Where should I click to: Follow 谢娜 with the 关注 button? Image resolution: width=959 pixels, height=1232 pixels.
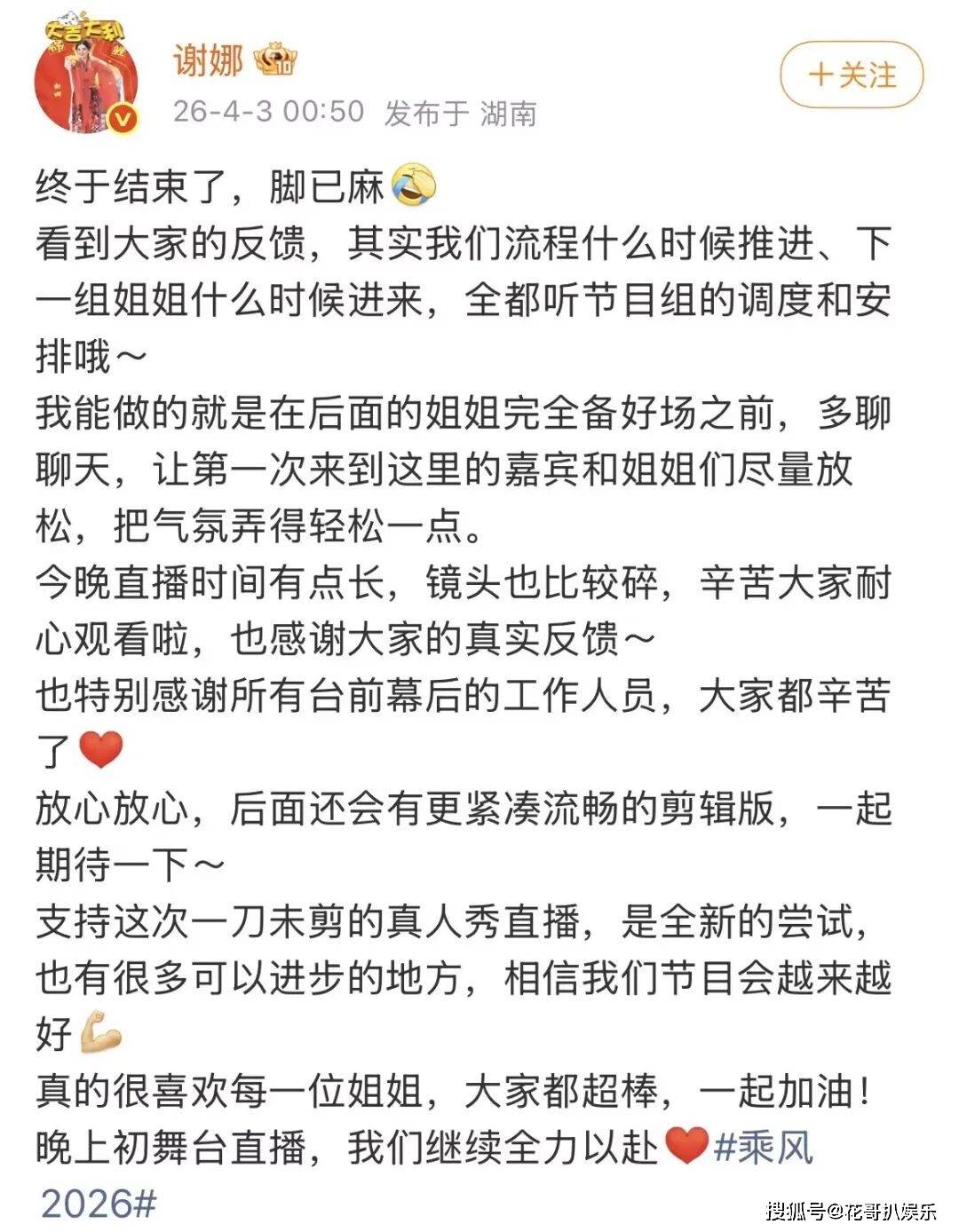[x=851, y=75]
